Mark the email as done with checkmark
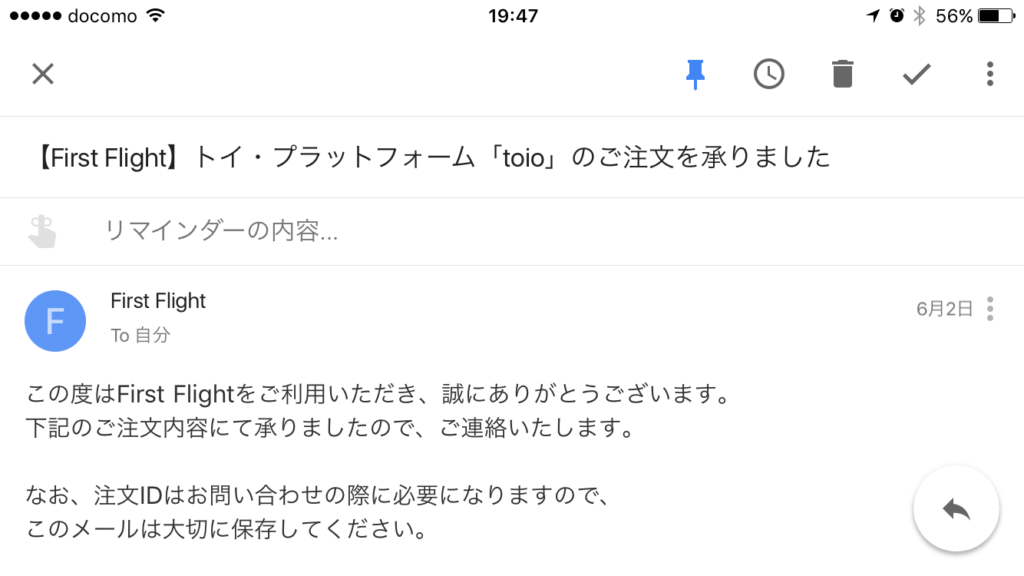1024x576 pixels. [916, 74]
